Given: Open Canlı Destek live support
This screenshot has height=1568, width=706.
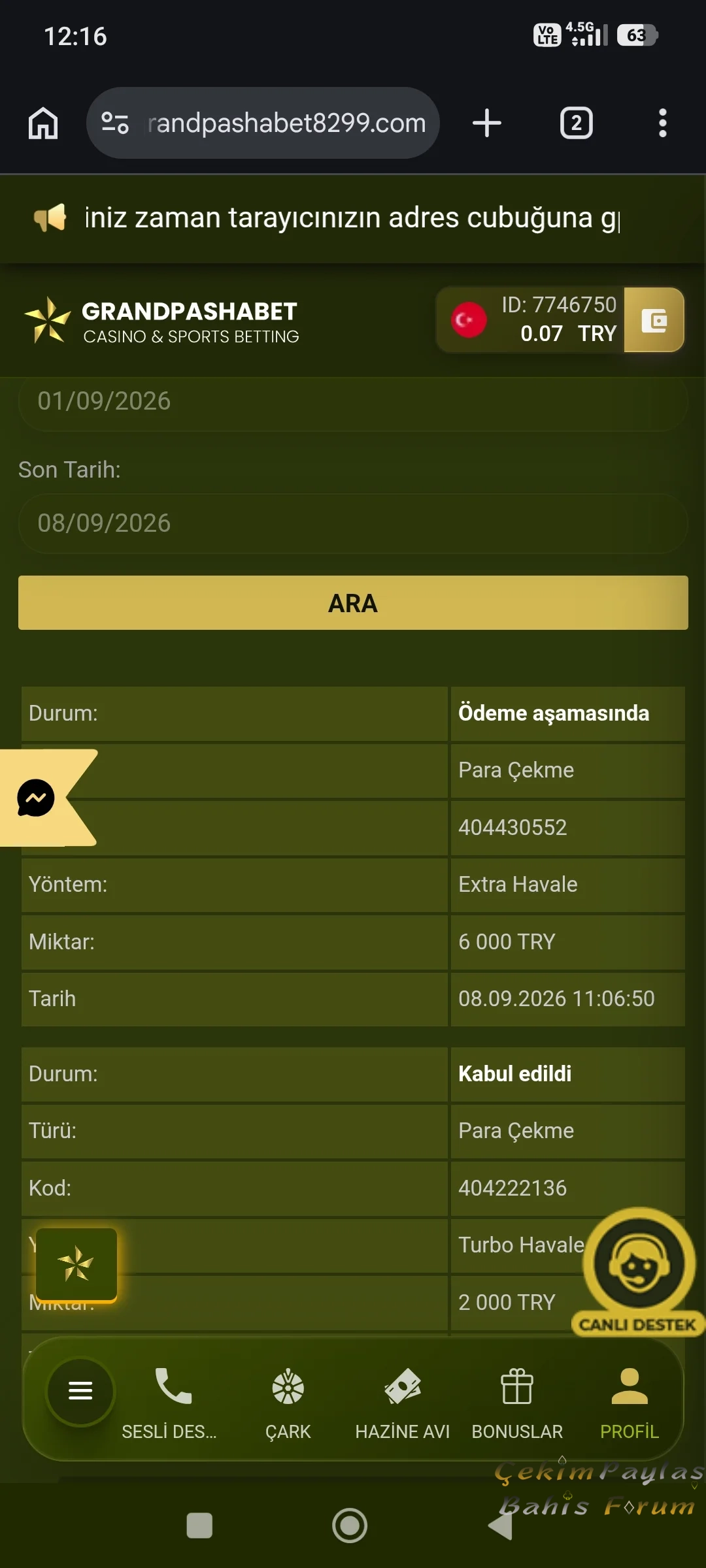Looking at the screenshot, I should click(x=639, y=1271).
